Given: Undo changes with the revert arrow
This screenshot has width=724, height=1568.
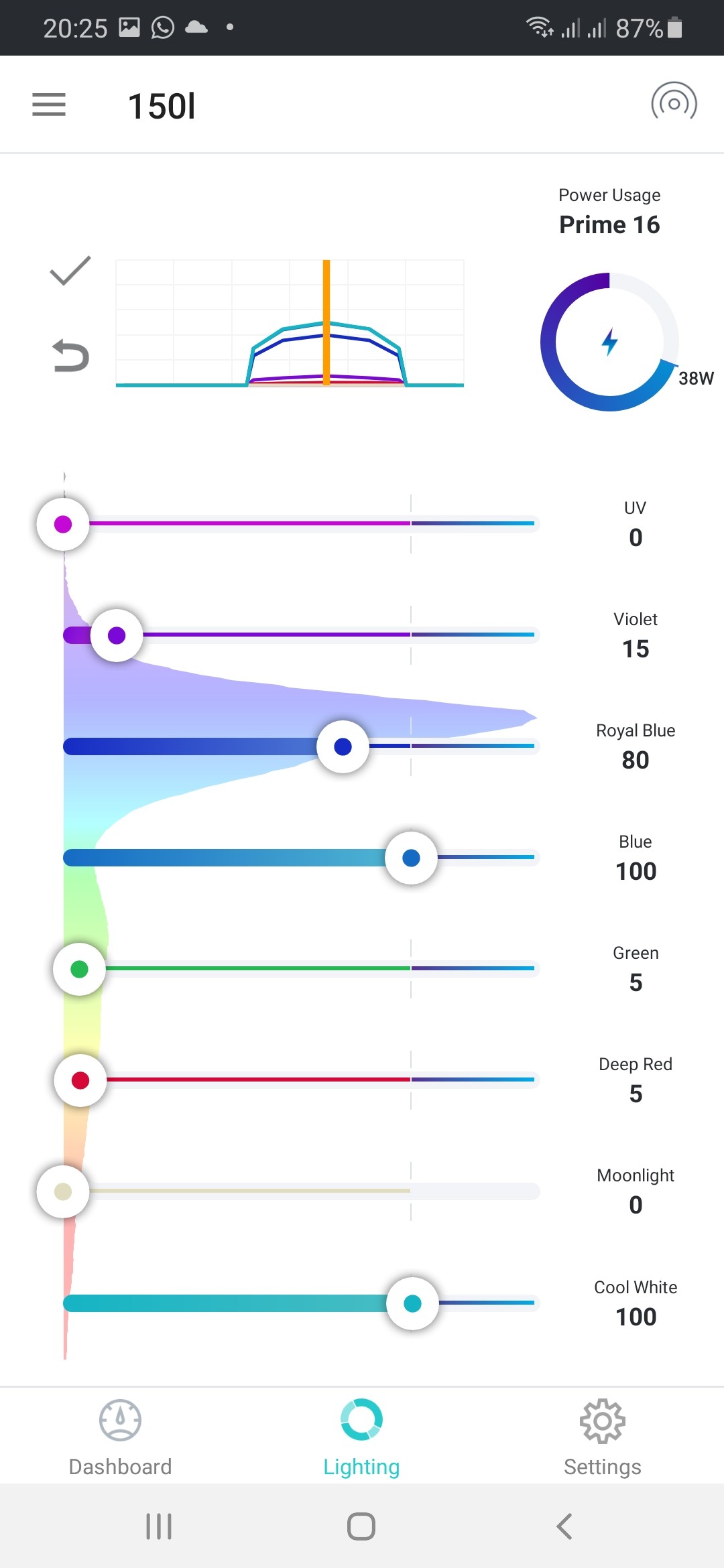Looking at the screenshot, I should coord(70,355).
